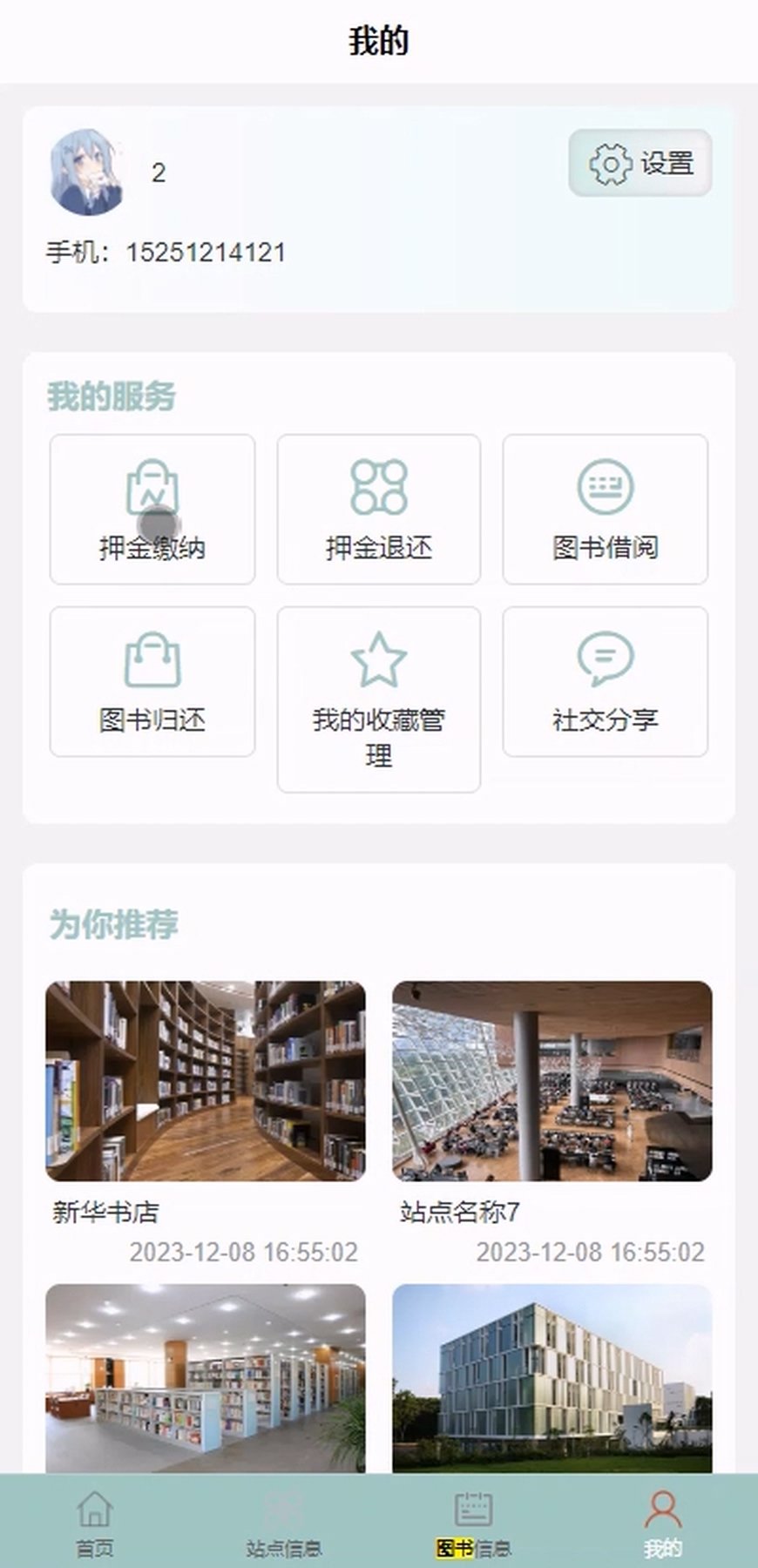The height and width of the screenshot is (1568, 758).
Task: Open 图书归还 book return service
Action: click(x=152, y=681)
